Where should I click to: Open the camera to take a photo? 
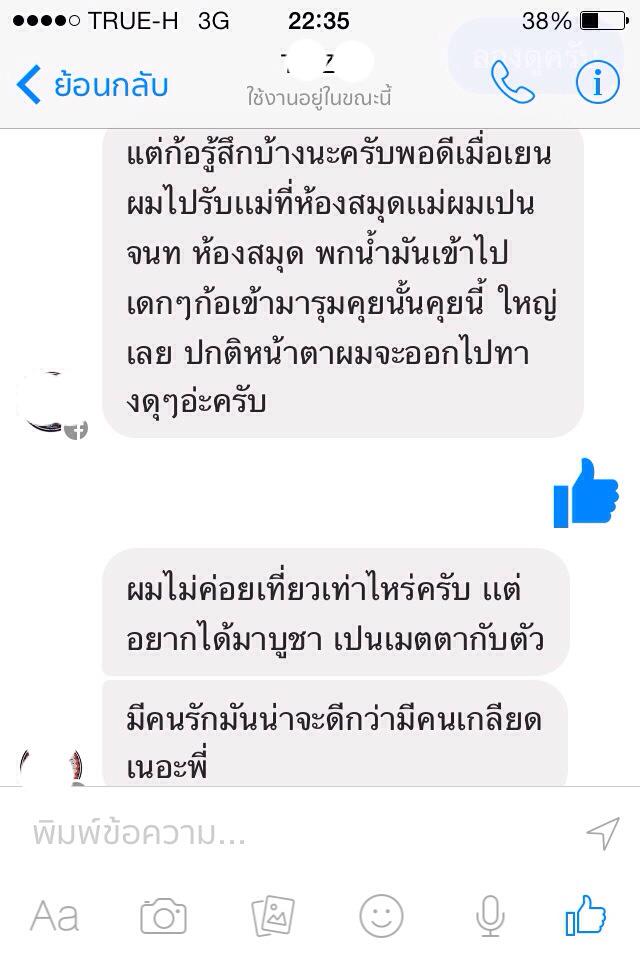pyautogui.click(x=164, y=914)
